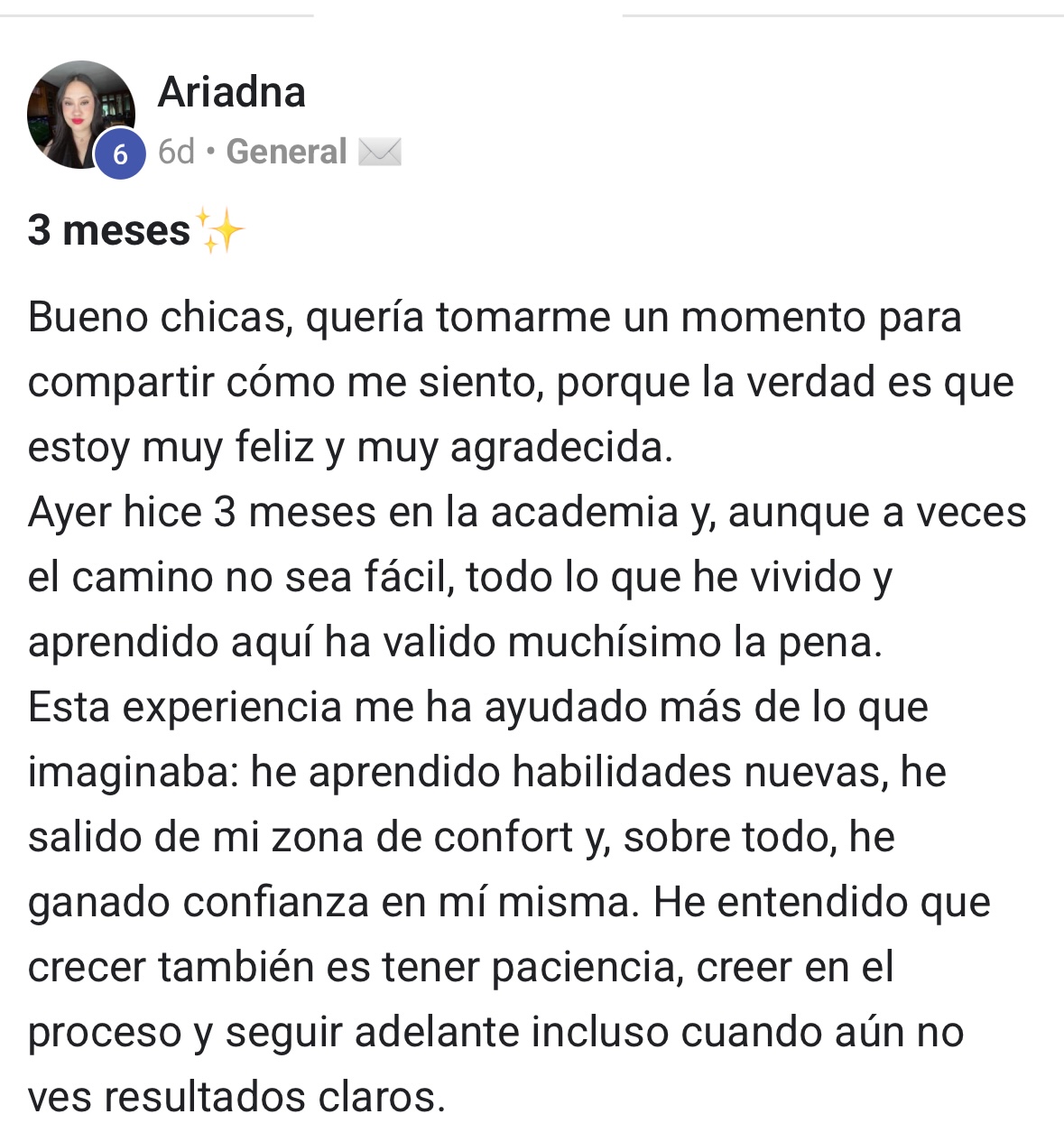The width and height of the screenshot is (1064, 1142).
Task: Tap the author name Ariadna
Action: pos(231,92)
